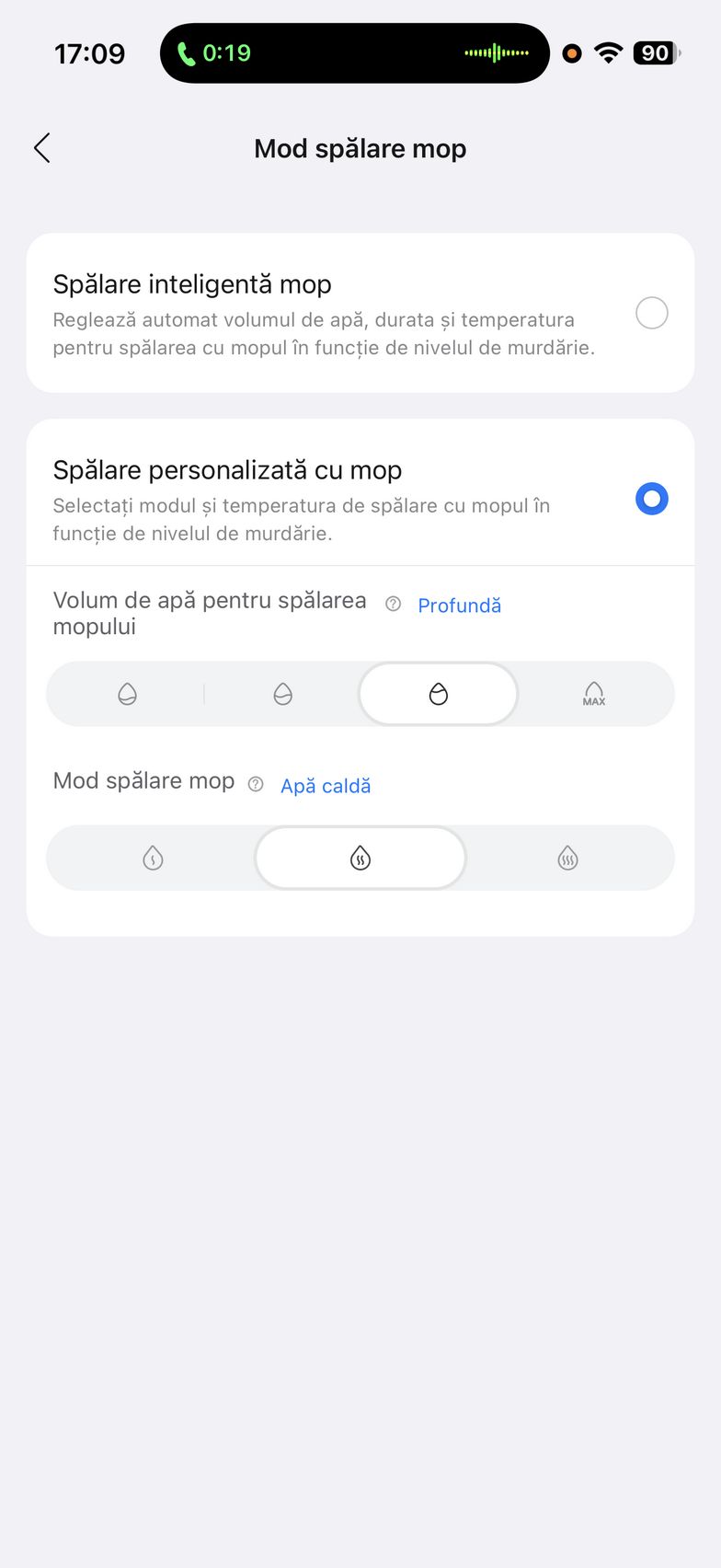
Task: Select Spălare inteligentă mop option
Action: (x=651, y=313)
